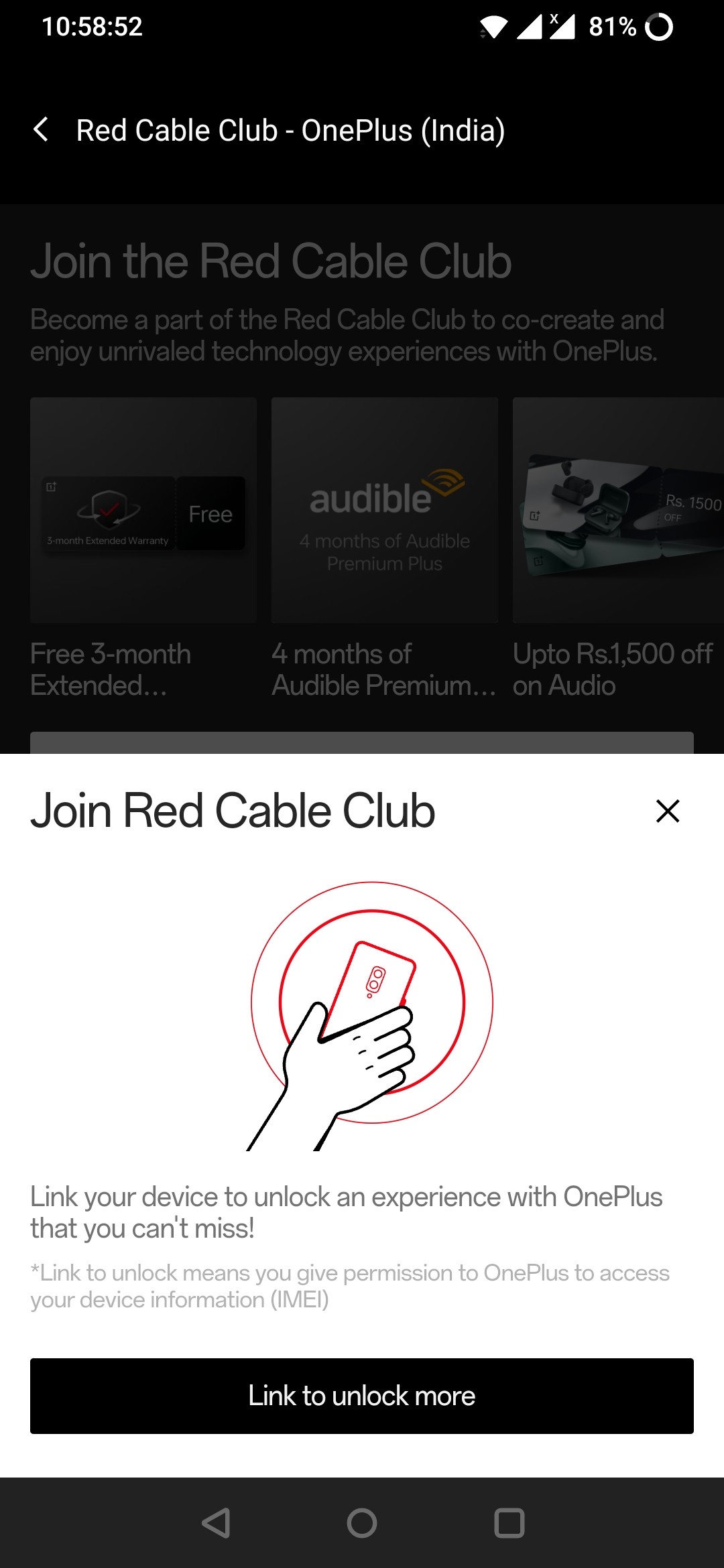Tap the IMEI permission disclaimer text
Screen dimensions: 724x1568
coord(349,1285)
